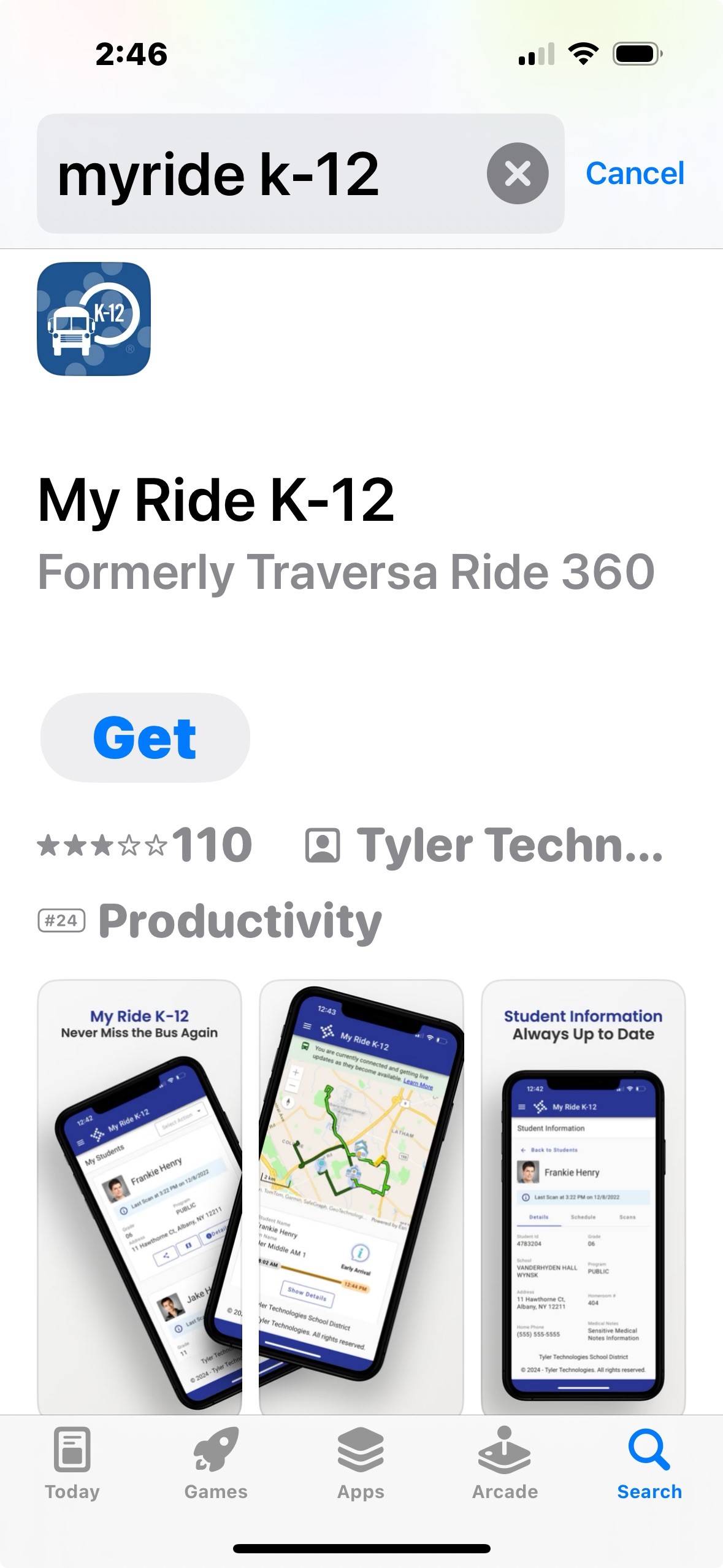
Task: View the map route screenshot
Action: [x=361, y=1196]
